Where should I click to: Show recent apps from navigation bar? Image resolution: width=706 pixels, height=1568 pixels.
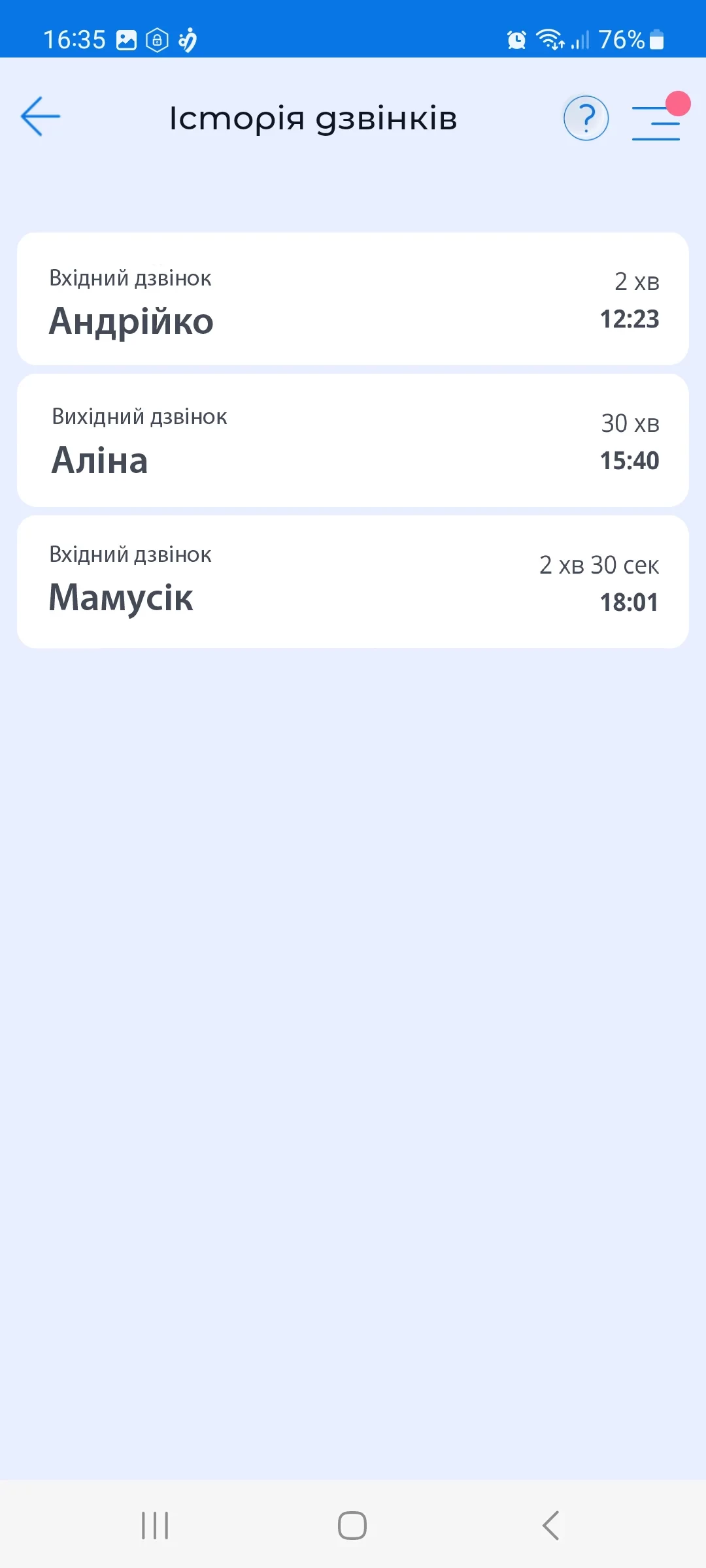(x=155, y=1526)
